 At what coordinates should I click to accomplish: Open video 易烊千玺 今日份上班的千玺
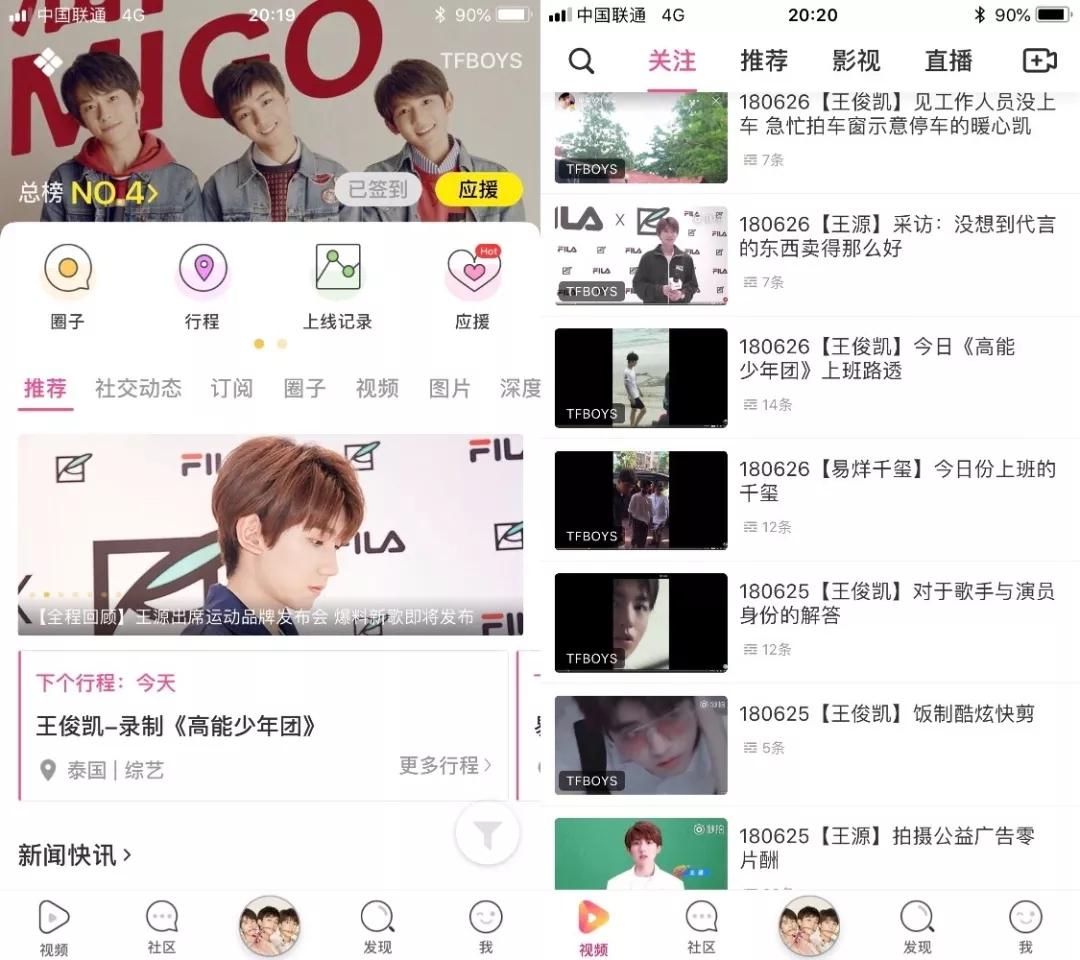895,481
